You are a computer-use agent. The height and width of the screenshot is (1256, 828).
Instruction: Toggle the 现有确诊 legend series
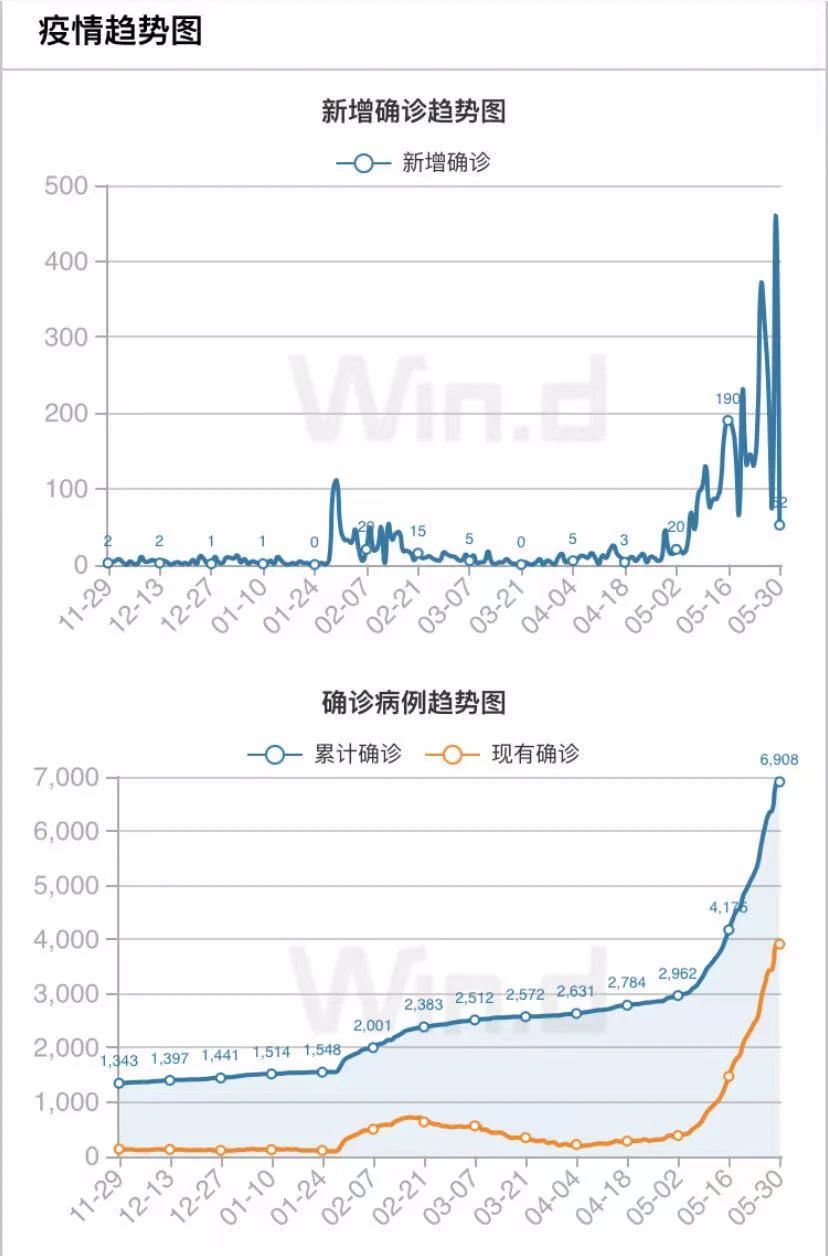point(503,755)
